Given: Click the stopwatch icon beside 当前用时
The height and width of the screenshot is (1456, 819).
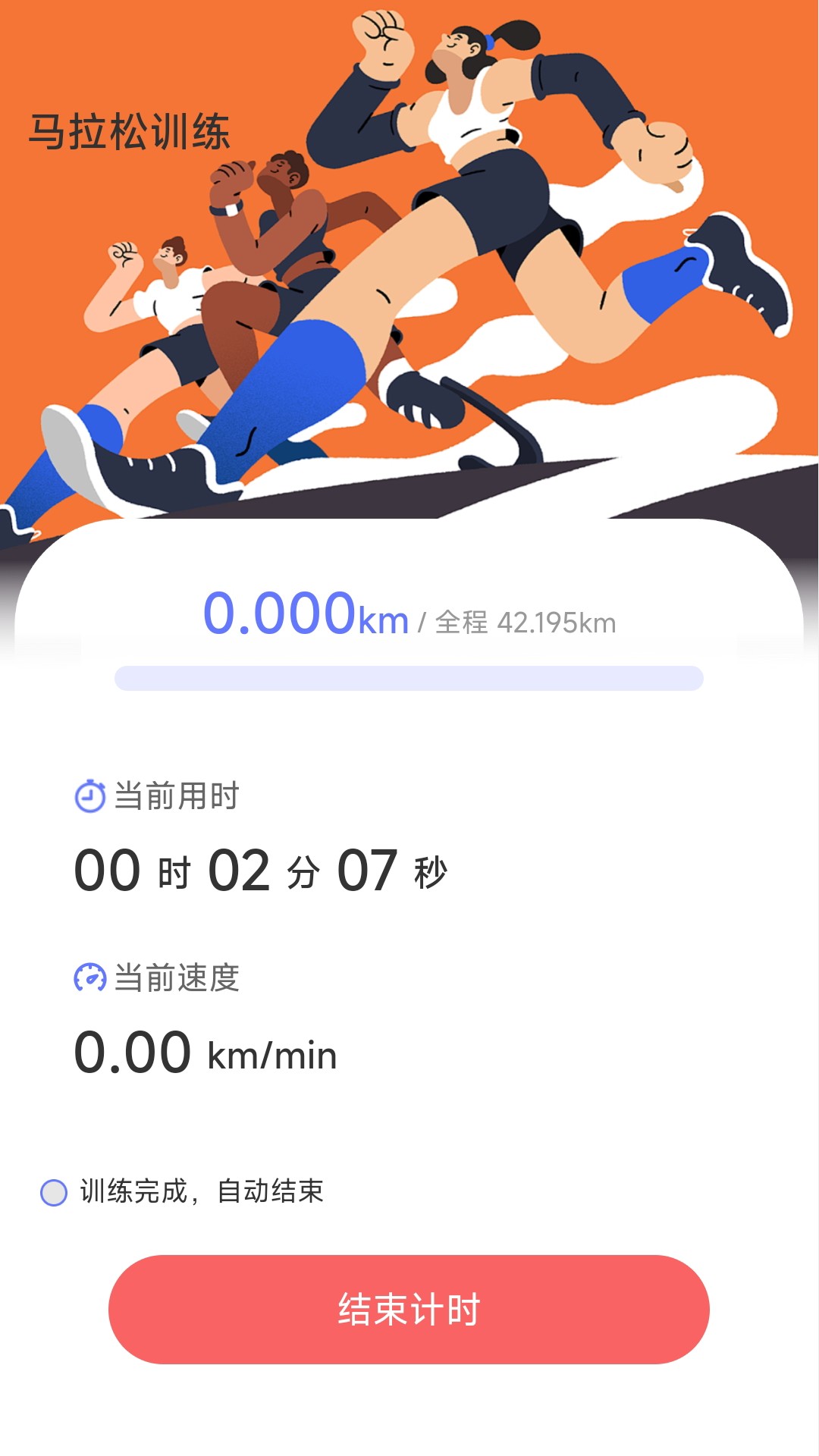Looking at the screenshot, I should coord(89,795).
